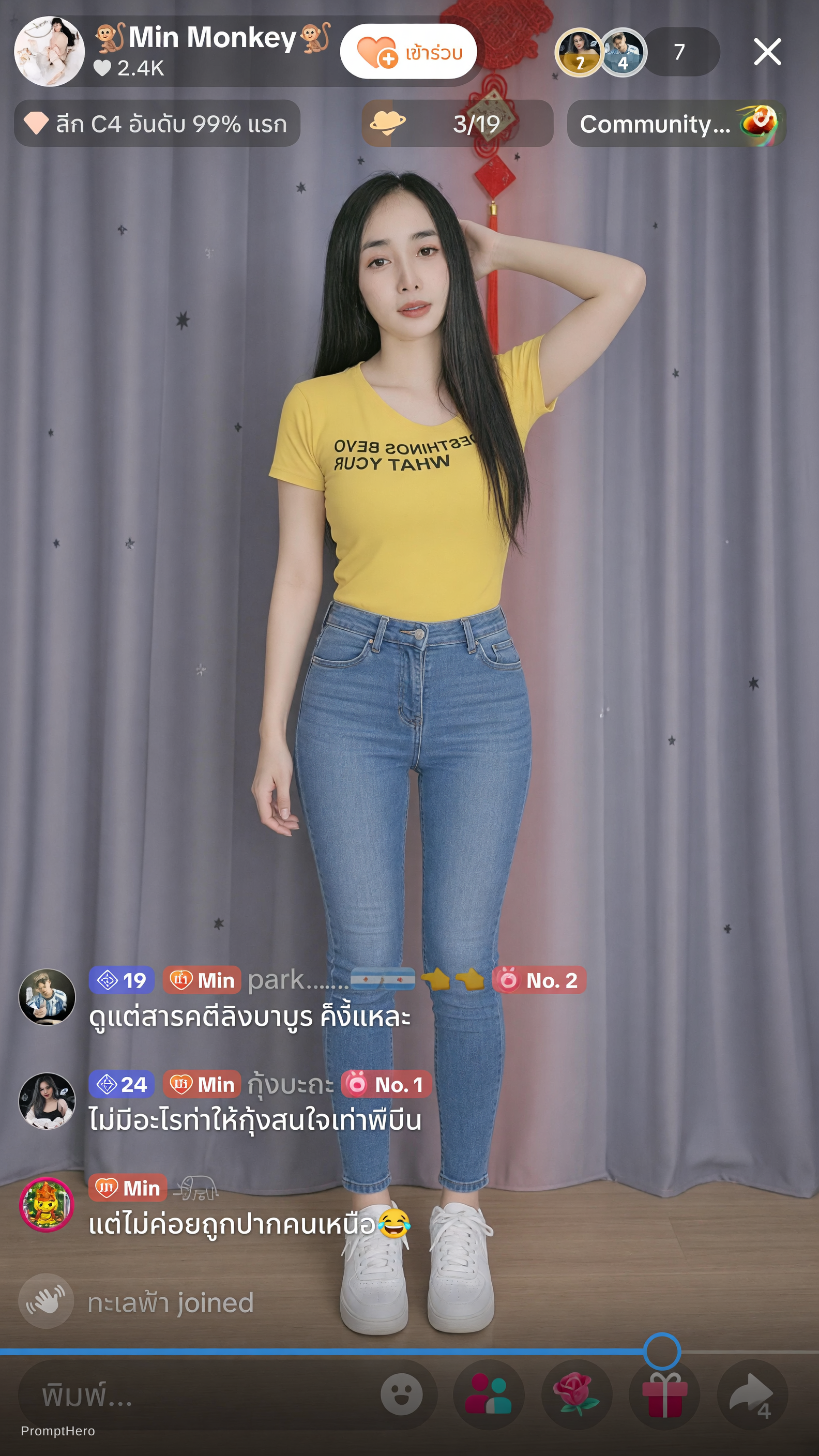Screen dimensions: 819x1456
Task: Join the fan club with the เข้าร่วม button
Action: (408, 51)
